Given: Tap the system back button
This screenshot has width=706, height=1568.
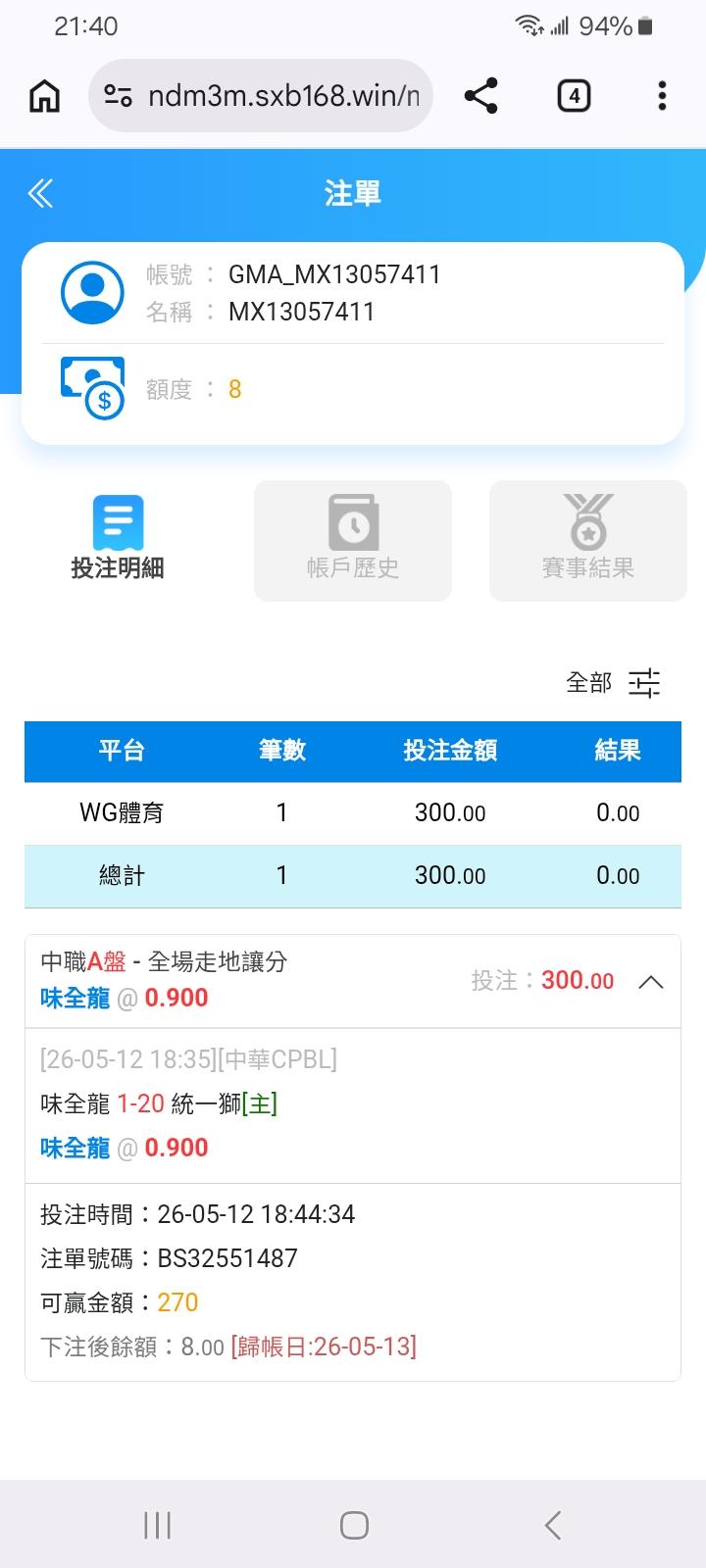Looking at the screenshot, I should point(553,1525).
